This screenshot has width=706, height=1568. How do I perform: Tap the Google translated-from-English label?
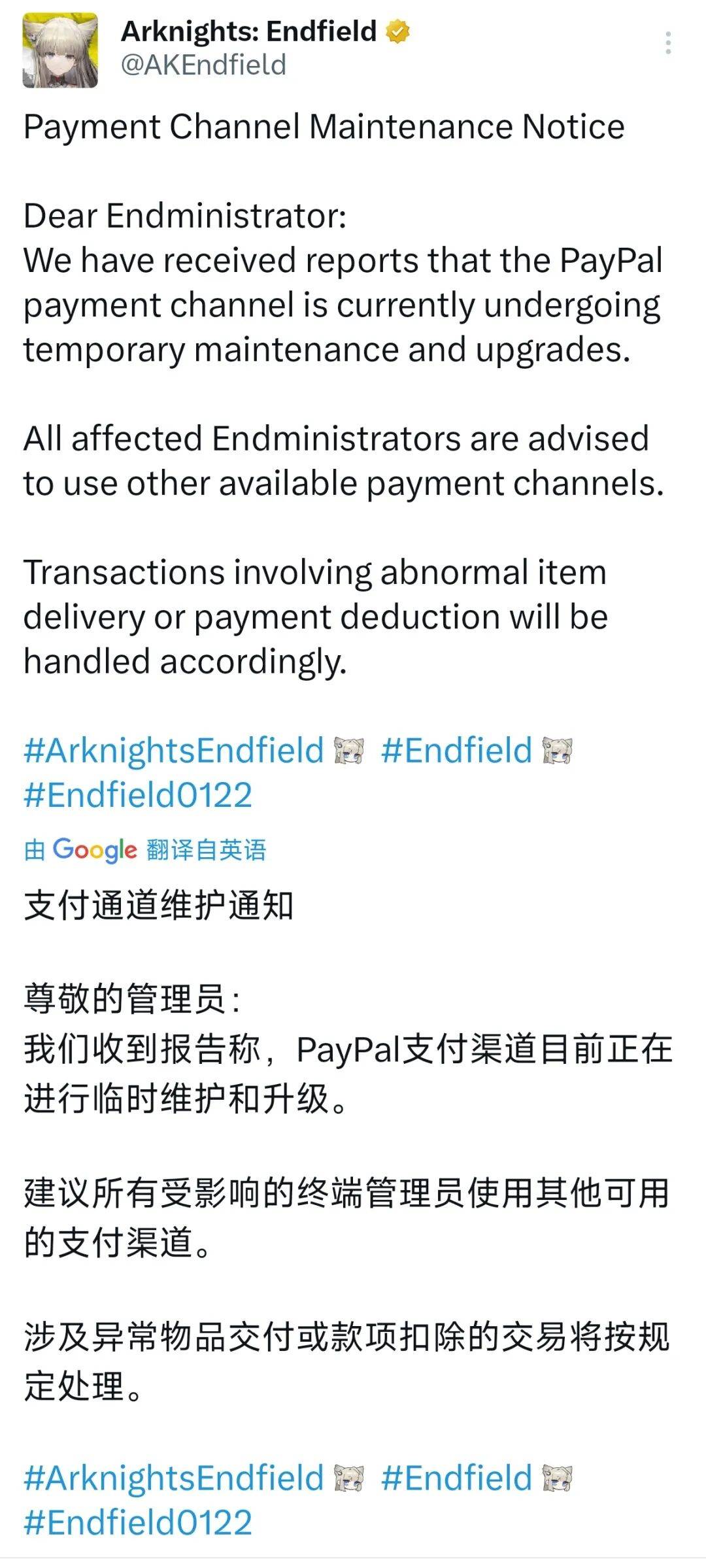point(145,850)
